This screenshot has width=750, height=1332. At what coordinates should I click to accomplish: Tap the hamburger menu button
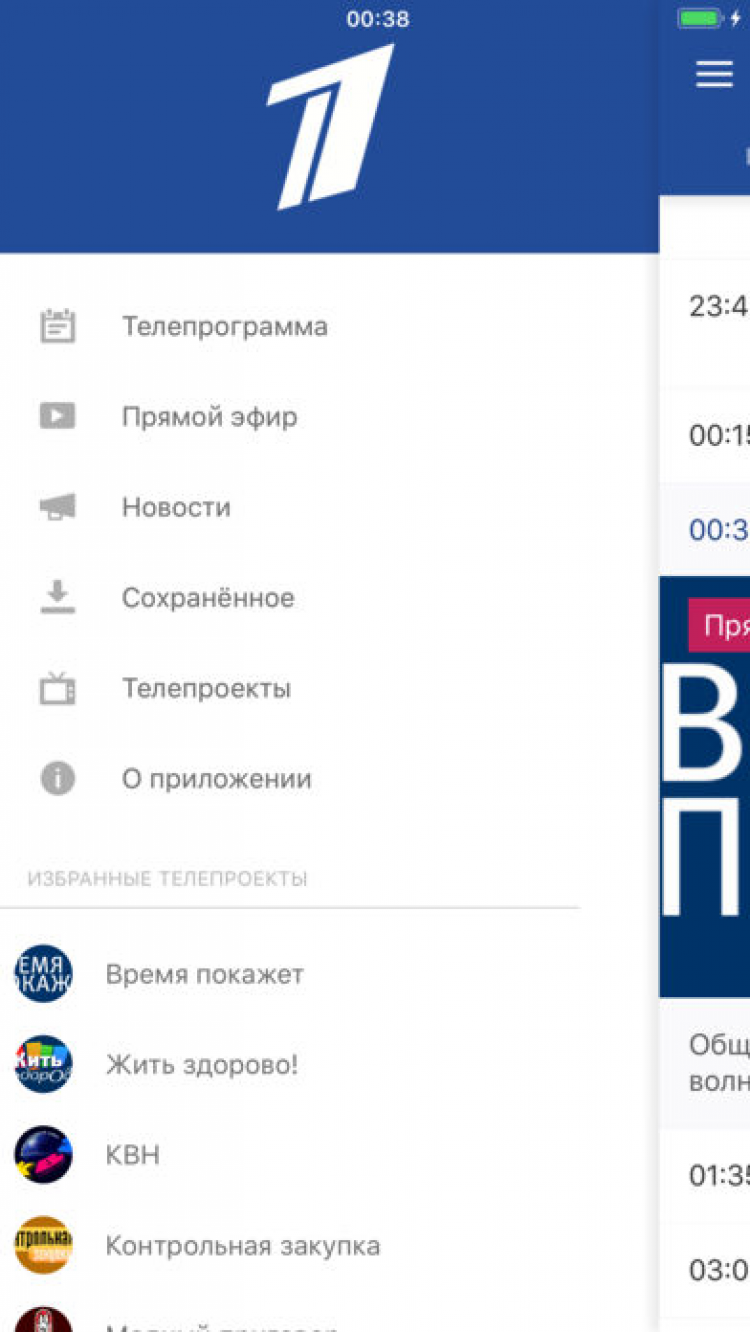[714, 75]
